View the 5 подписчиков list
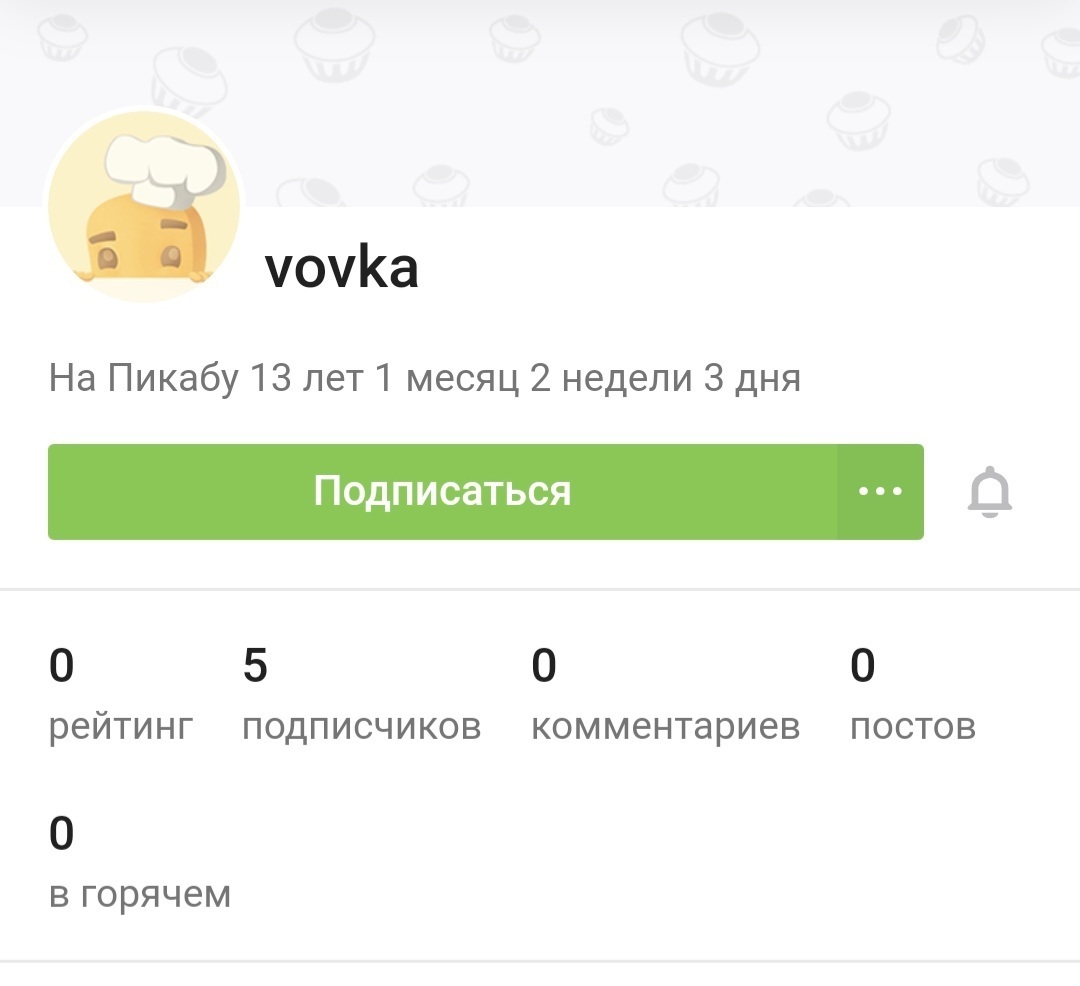The image size is (1080, 986). pos(361,694)
